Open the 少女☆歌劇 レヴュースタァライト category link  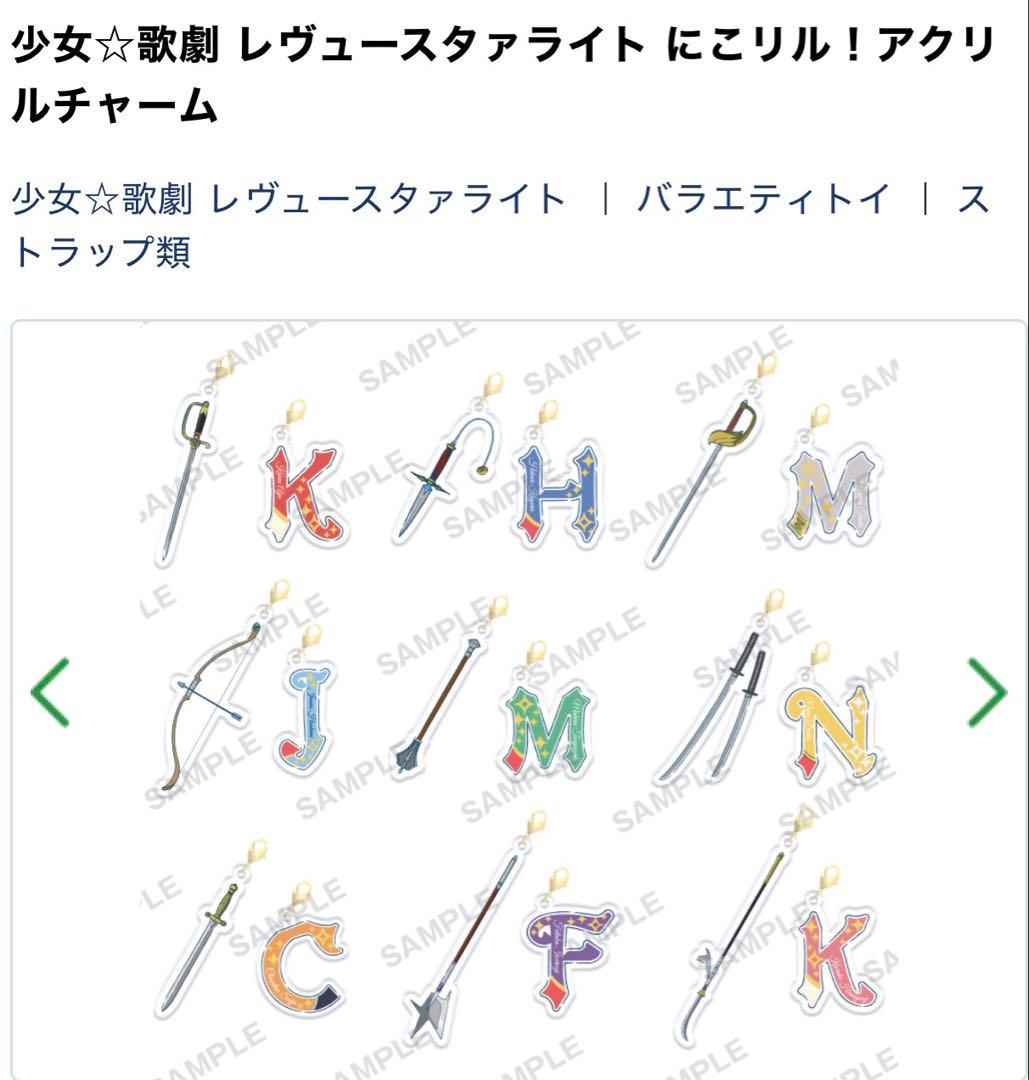point(289,199)
